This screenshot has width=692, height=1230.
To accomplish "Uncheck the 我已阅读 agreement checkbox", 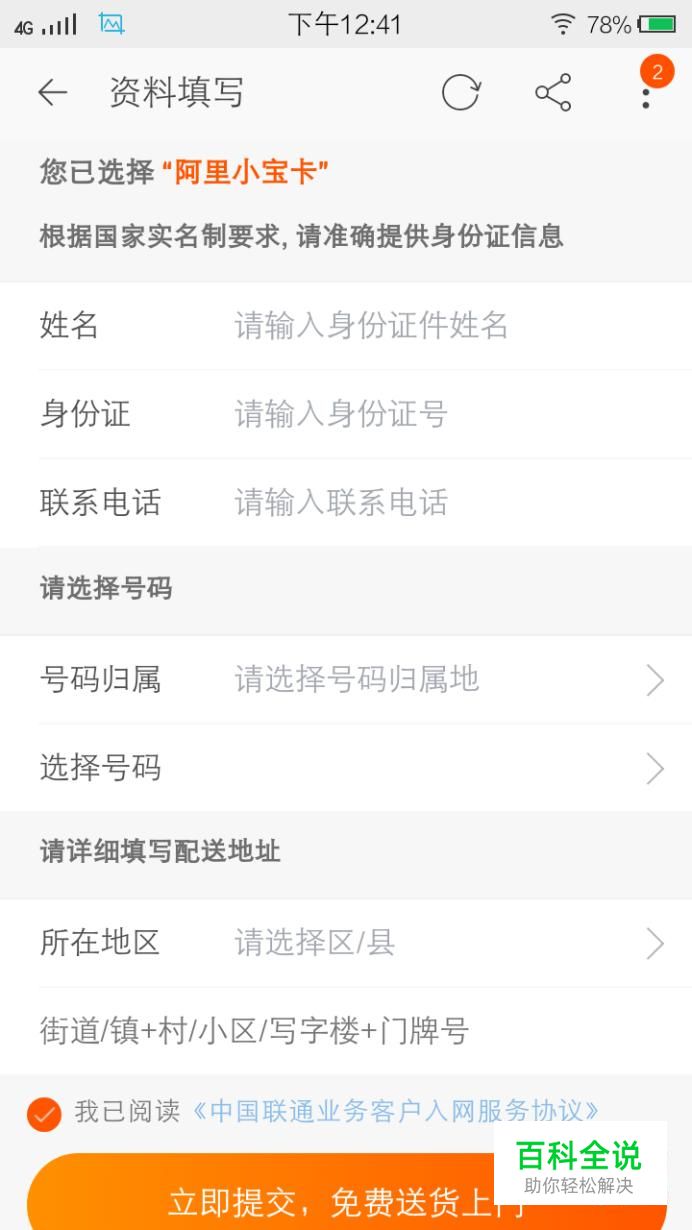I will 44,1113.
